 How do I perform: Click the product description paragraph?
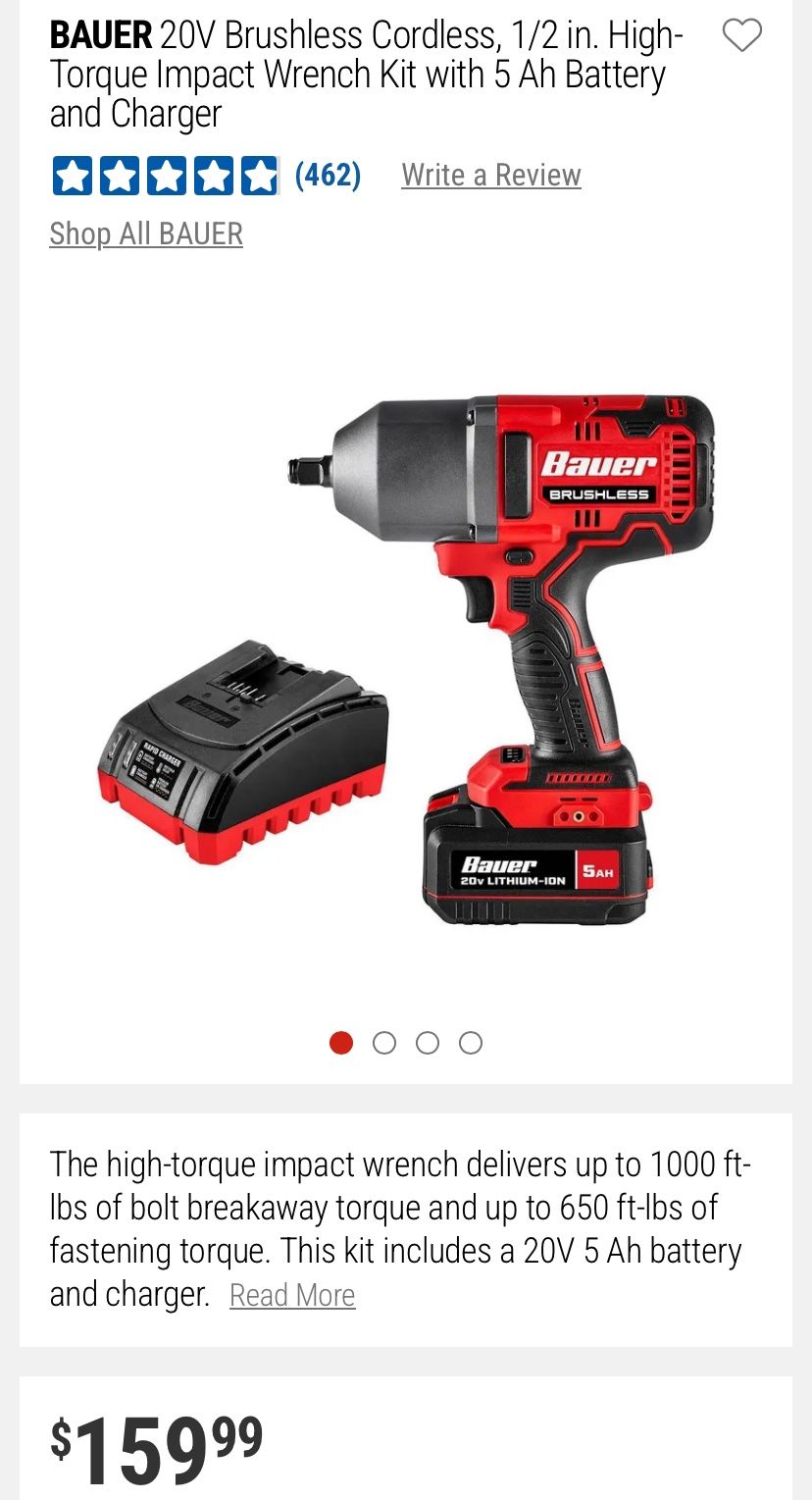(392, 1226)
